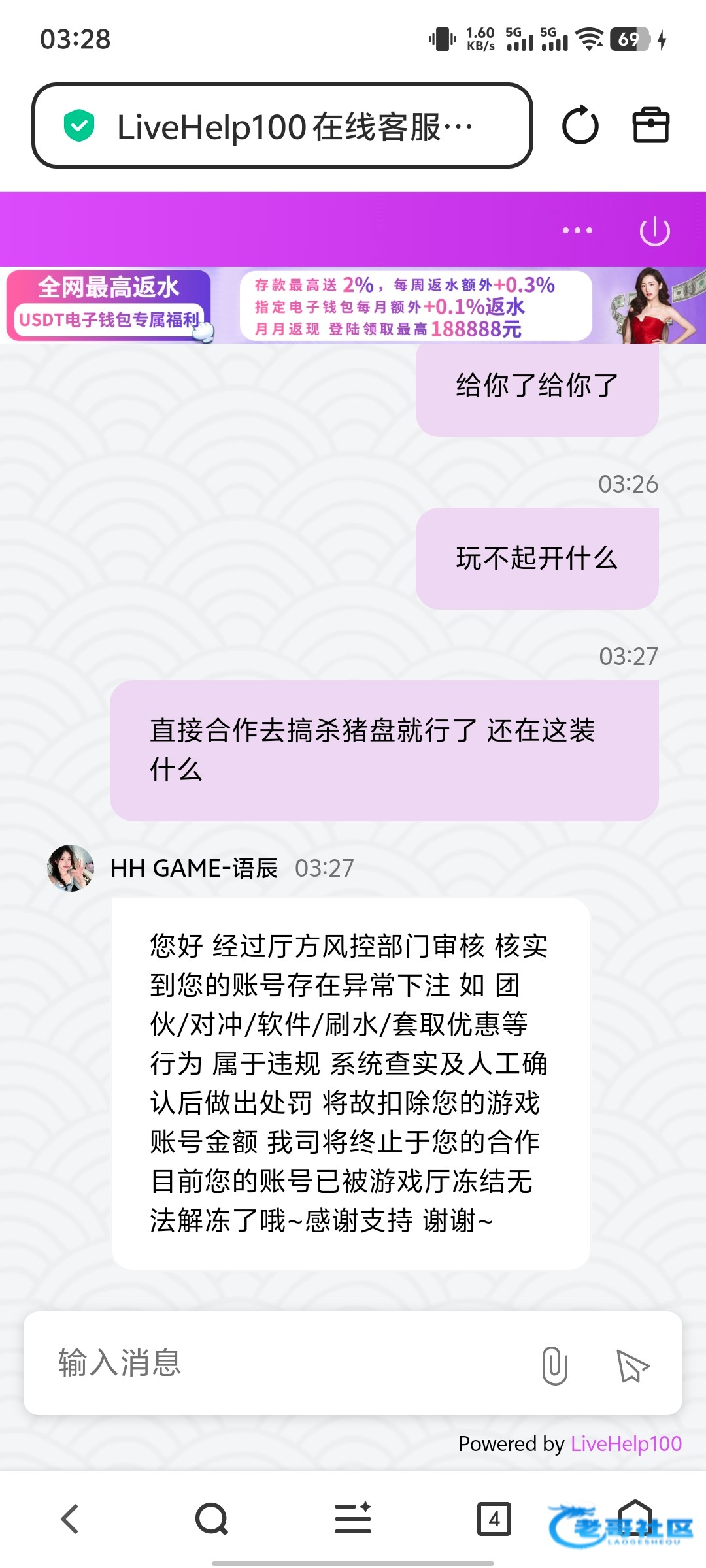706x1568 pixels.
Task: End the chat with the power icon
Action: tap(654, 231)
